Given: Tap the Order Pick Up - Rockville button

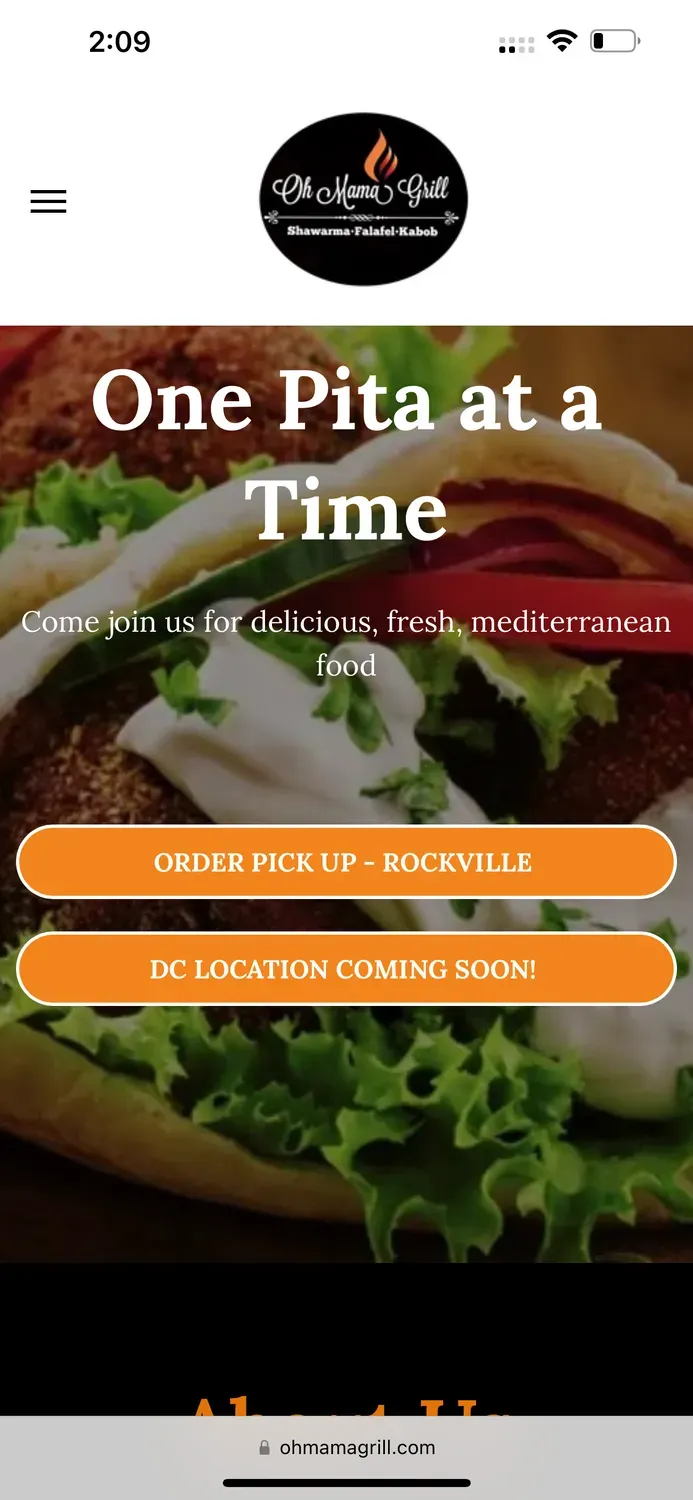Looking at the screenshot, I should (346, 862).
